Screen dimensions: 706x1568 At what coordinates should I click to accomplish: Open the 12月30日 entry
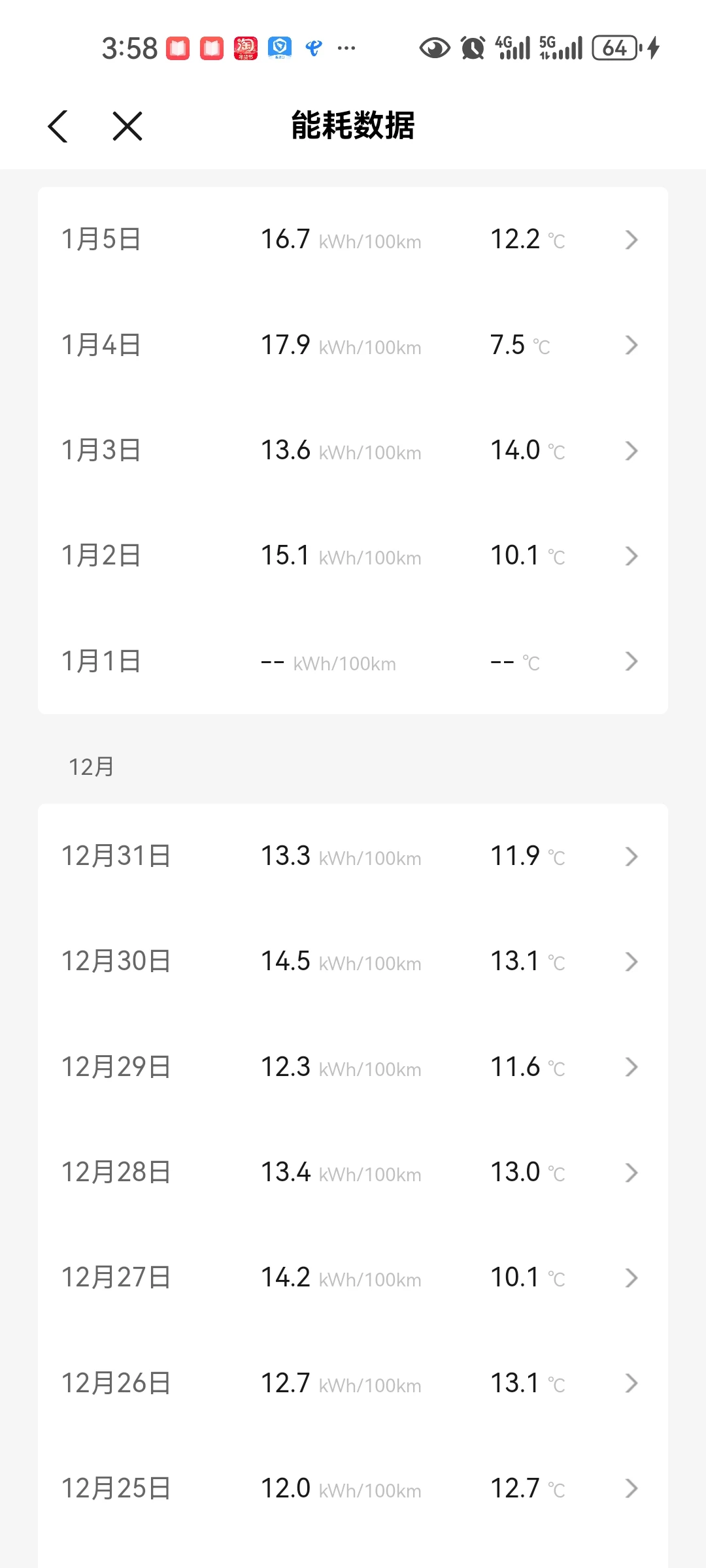click(353, 962)
